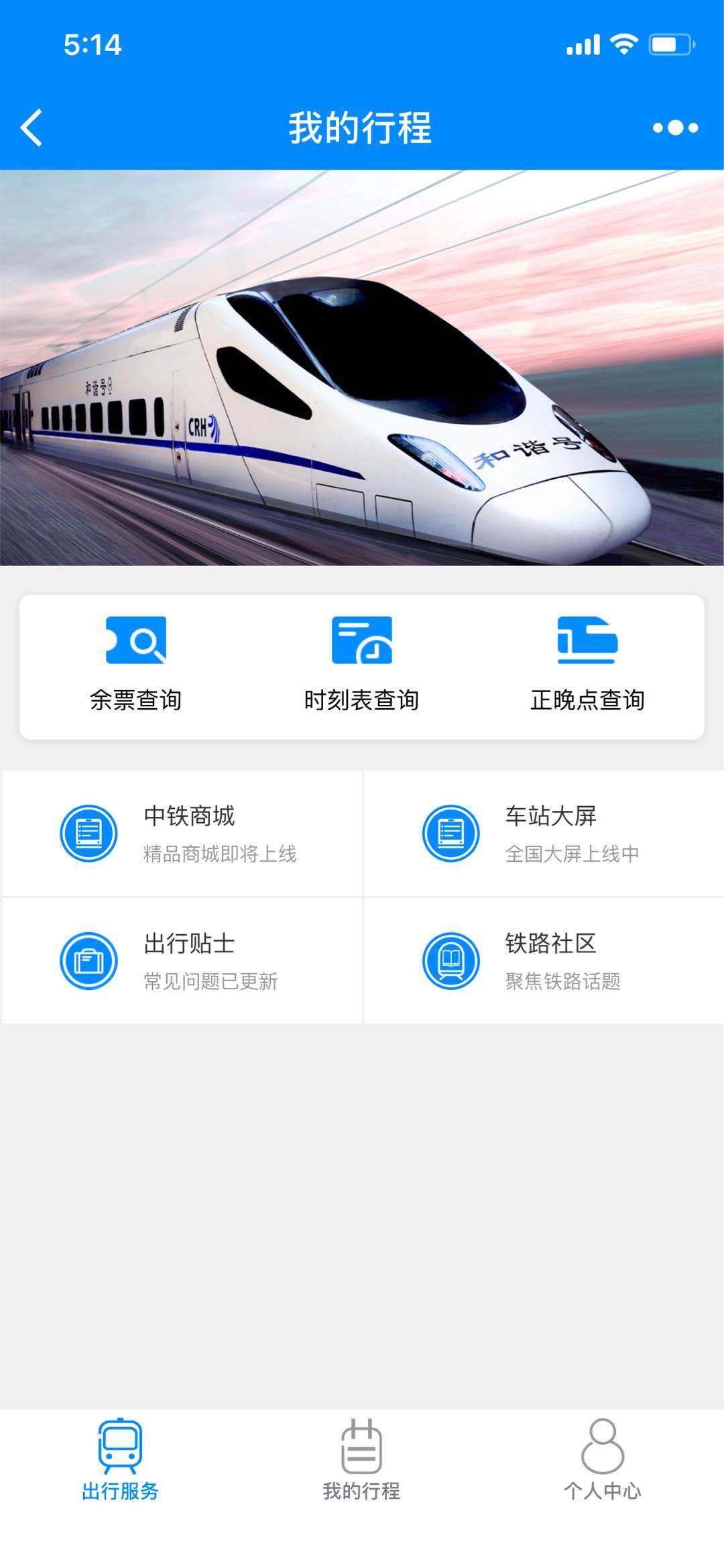The image size is (724, 1568).
Task: Open 时刻表查询 timetable lookup
Action: (362, 665)
